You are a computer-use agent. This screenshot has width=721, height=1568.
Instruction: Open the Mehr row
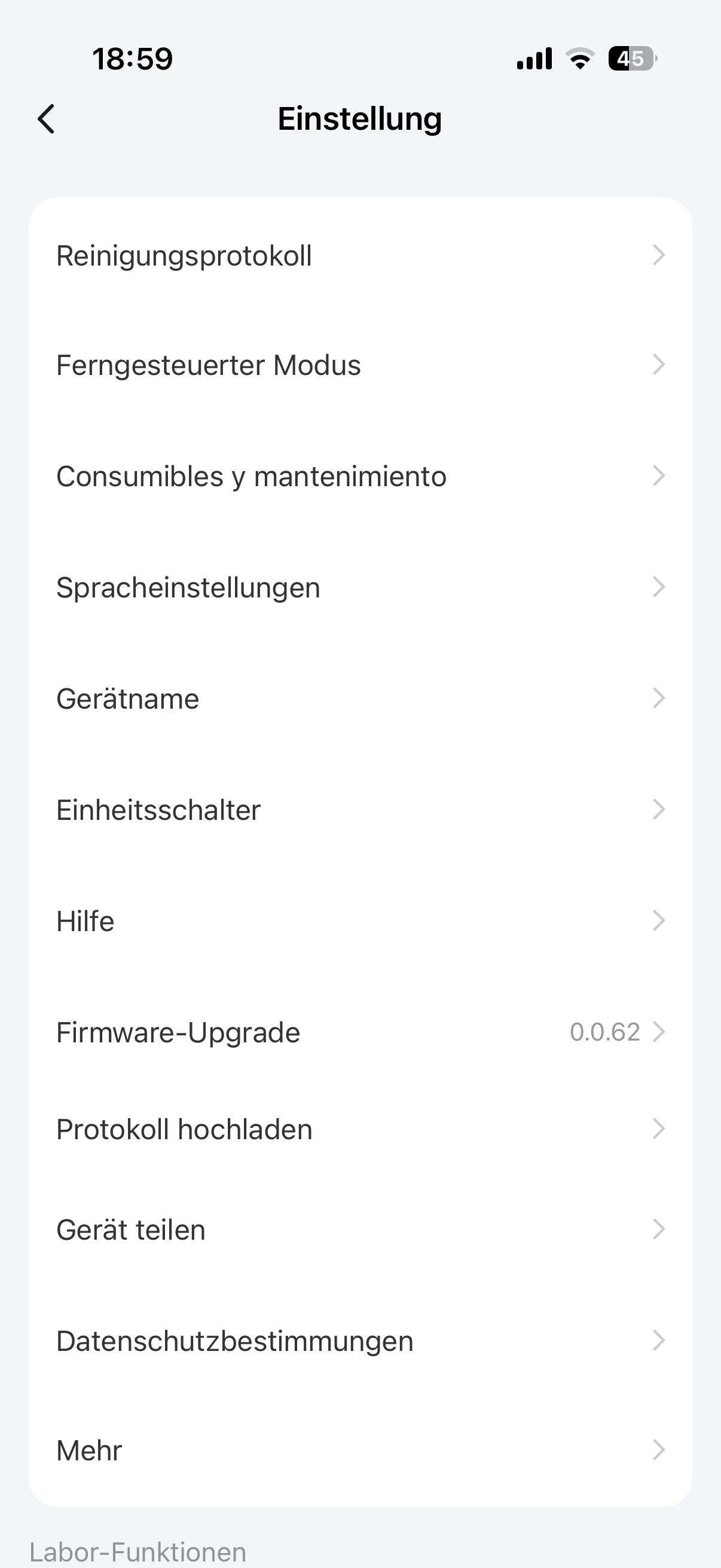point(360,1451)
